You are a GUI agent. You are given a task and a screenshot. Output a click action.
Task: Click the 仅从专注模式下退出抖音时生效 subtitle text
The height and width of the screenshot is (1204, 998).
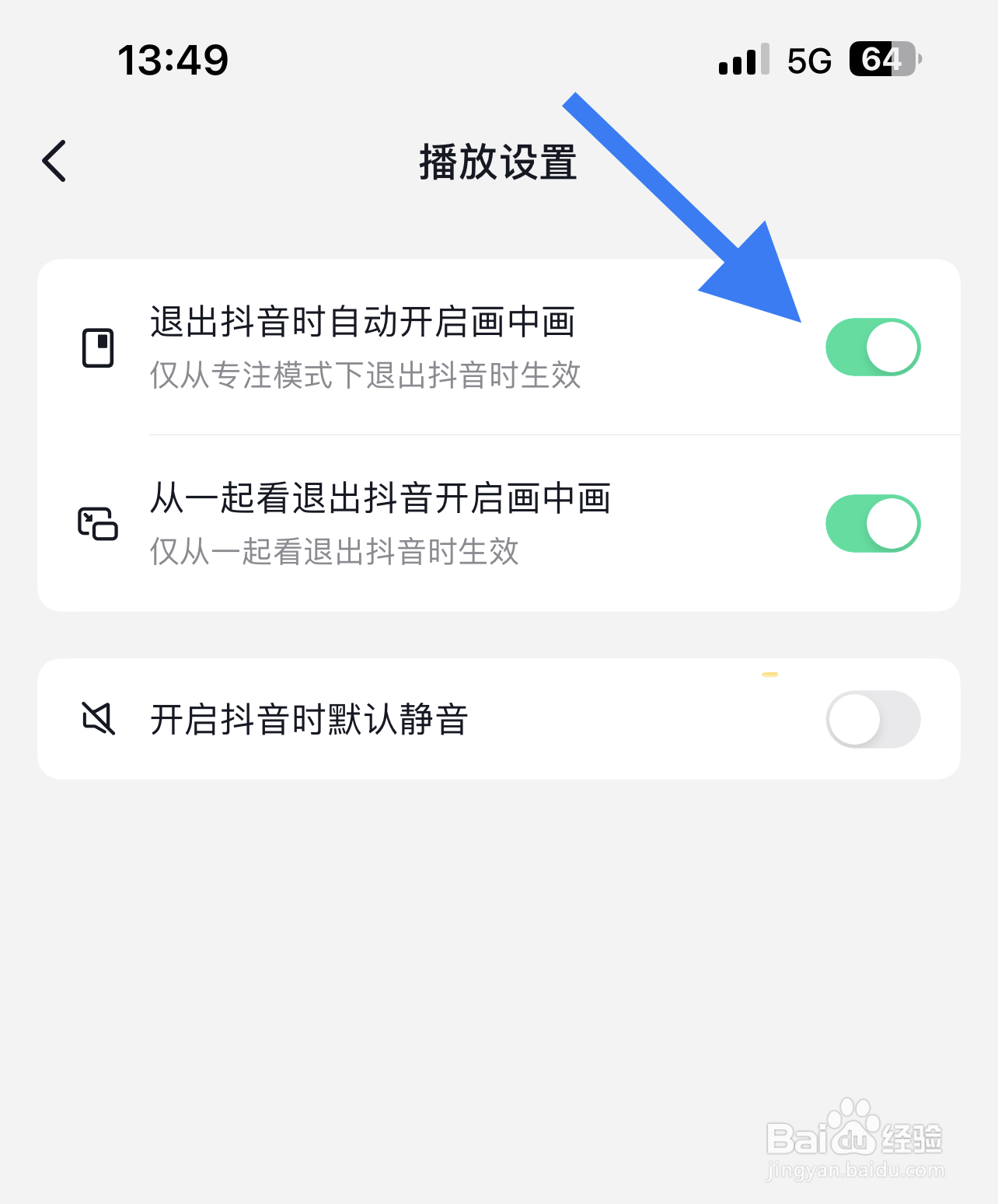point(365,377)
